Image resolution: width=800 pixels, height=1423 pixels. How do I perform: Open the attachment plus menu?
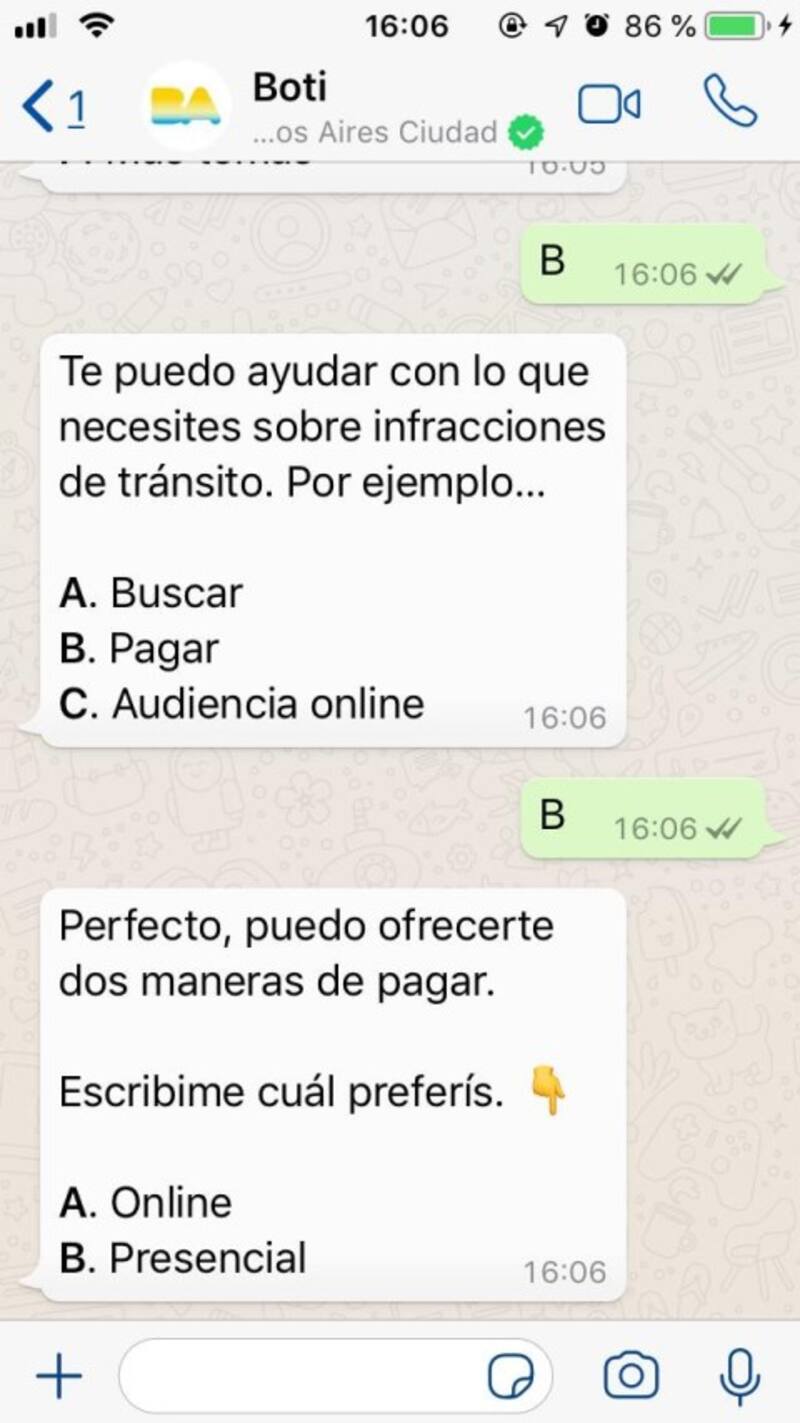59,1377
